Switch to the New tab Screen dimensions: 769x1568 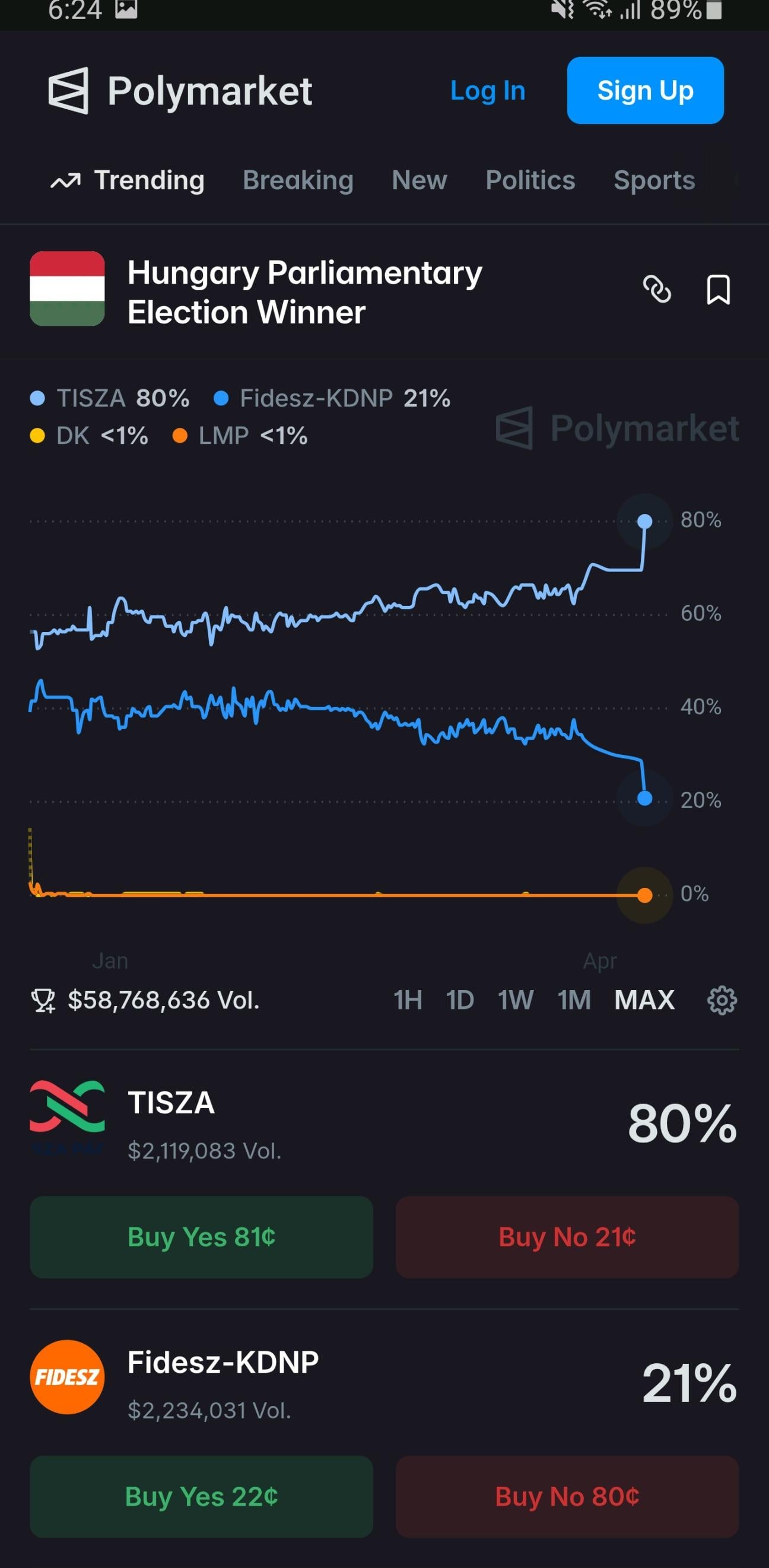tap(419, 180)
